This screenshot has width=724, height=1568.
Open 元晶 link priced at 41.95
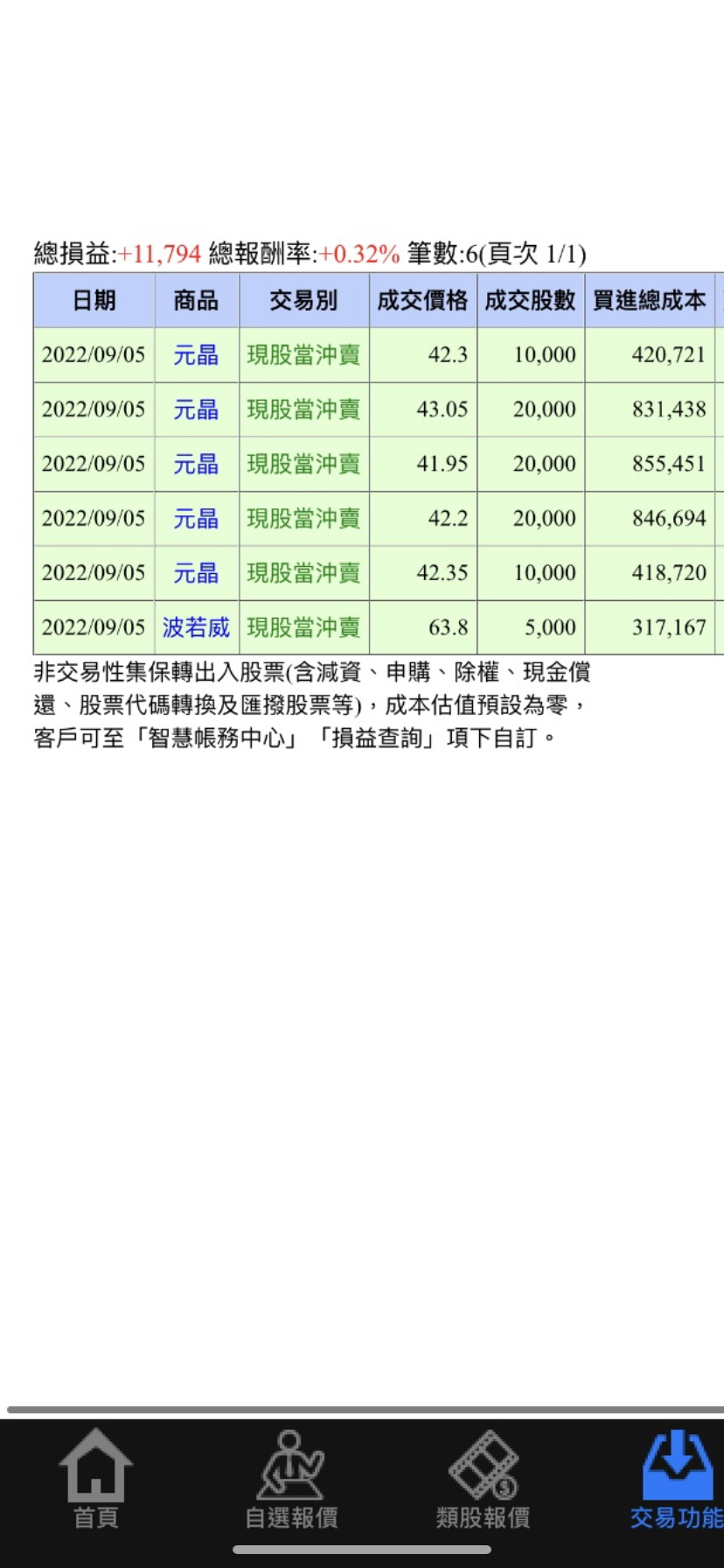[196, 464]
